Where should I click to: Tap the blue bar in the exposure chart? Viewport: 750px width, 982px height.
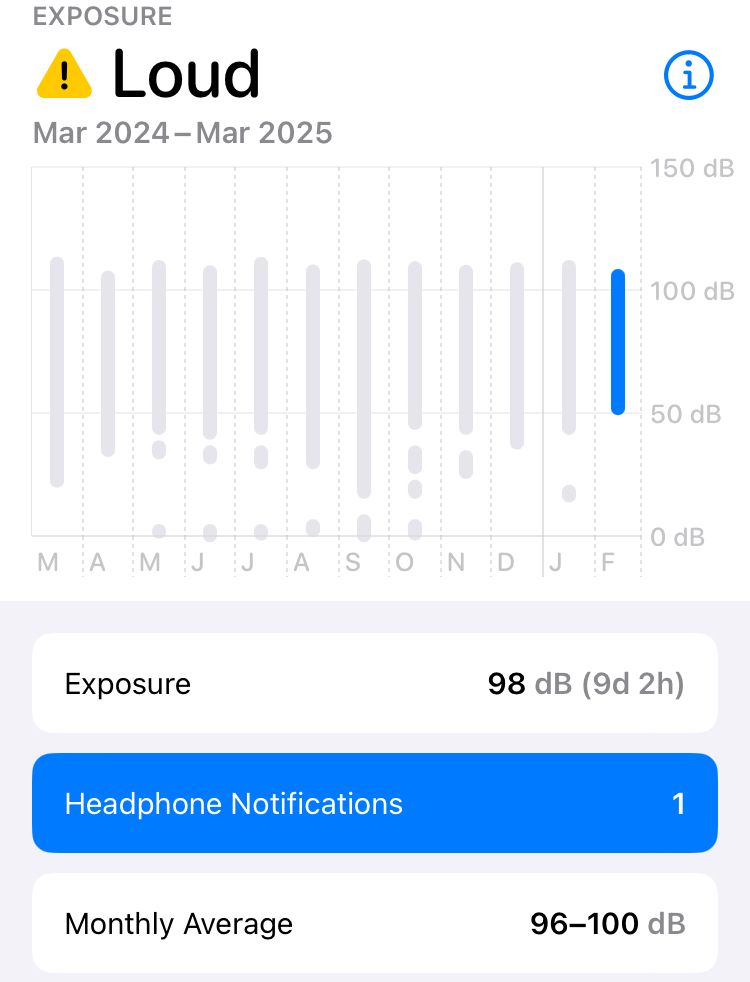pyautogui.click(x=618, y=341)
